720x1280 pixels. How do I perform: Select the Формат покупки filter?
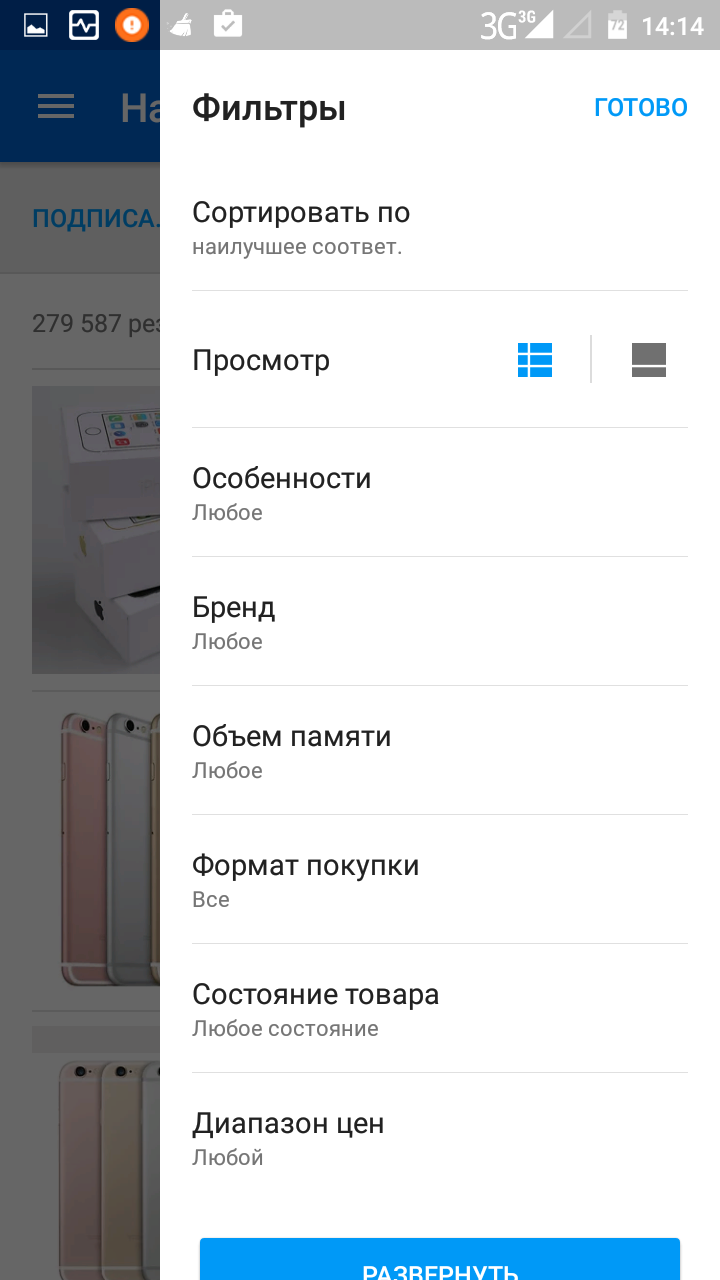(x=439, y=880)
